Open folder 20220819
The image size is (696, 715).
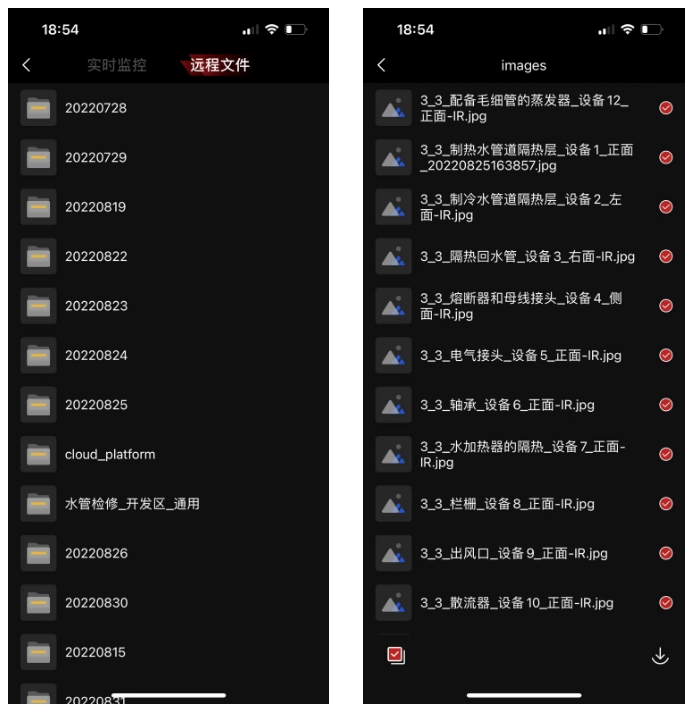[96, 207]
